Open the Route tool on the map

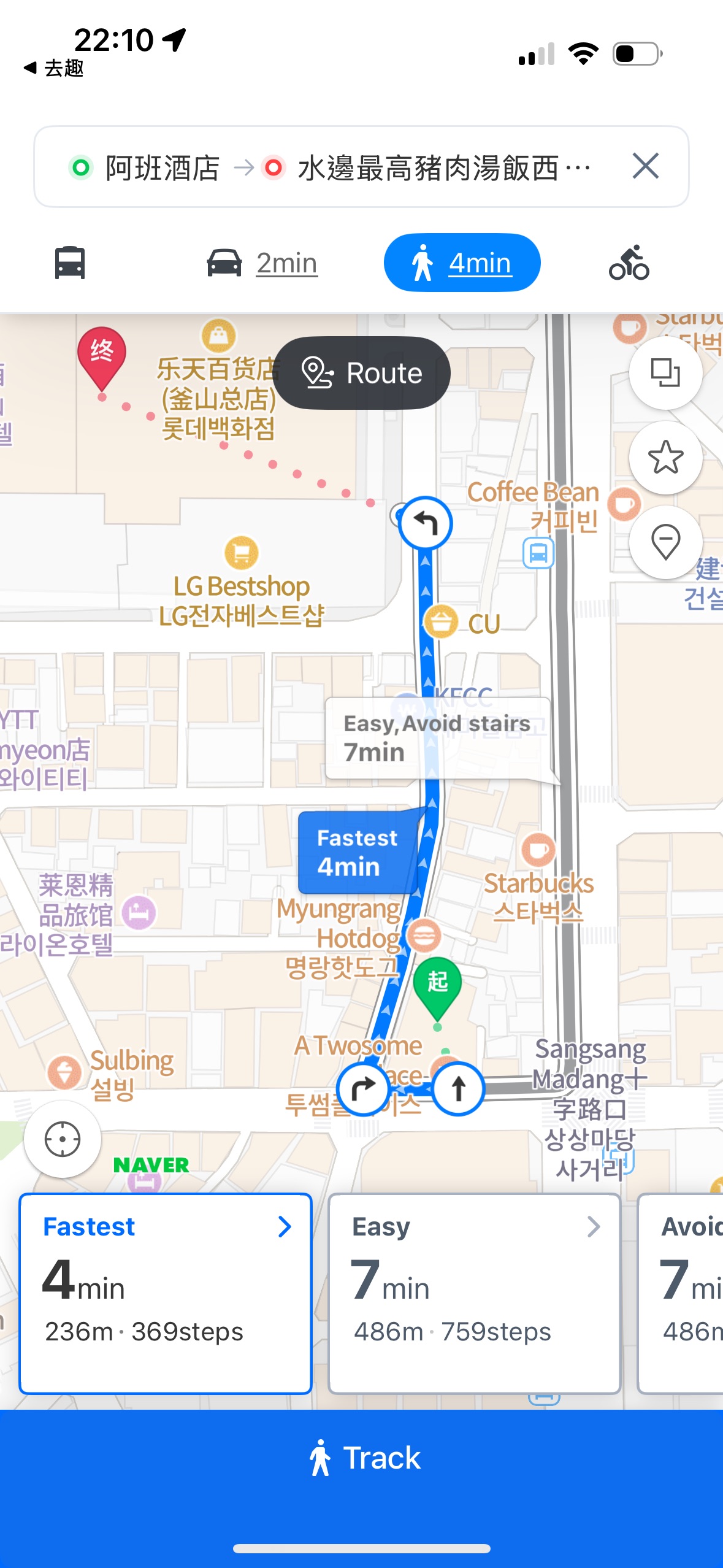(x=361, y=372)
